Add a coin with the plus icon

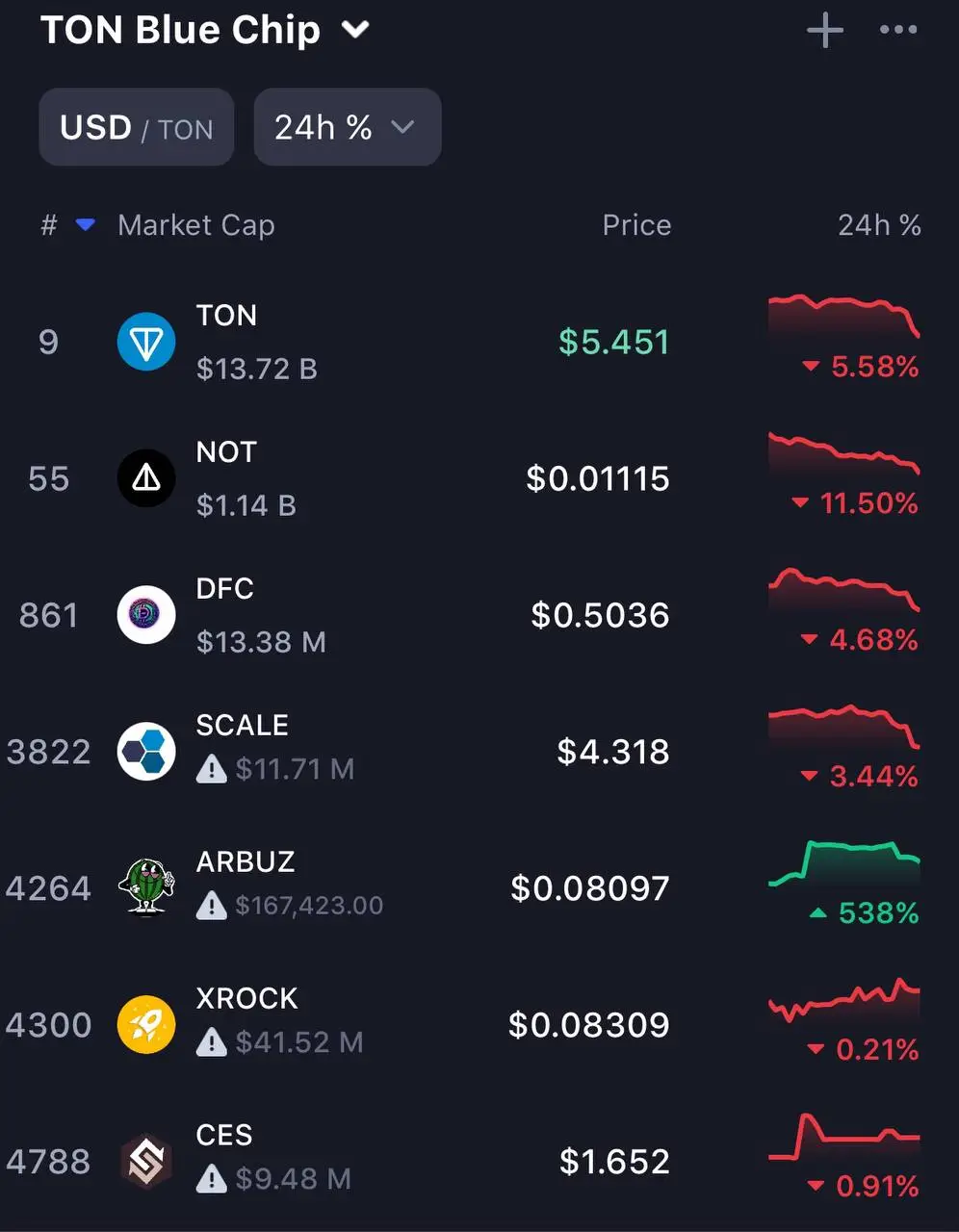click(x=824, y=31)
